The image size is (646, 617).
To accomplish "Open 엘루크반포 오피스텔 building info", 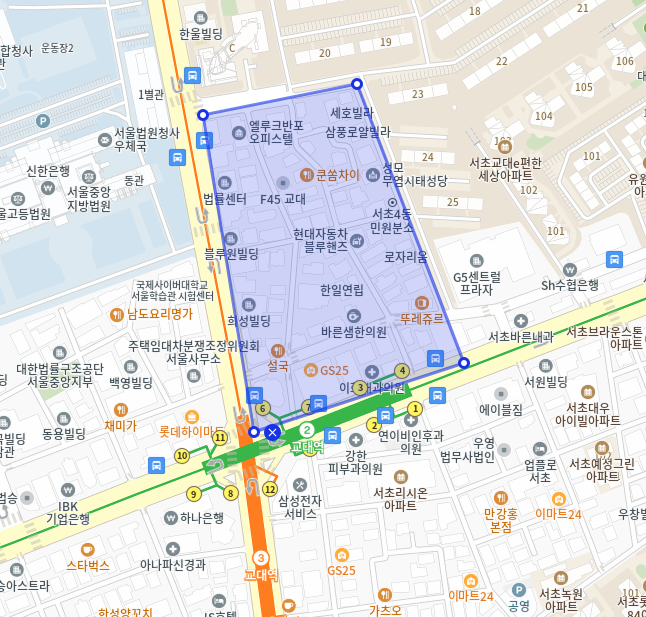I will pyautogui.click(x=237, y=131).
